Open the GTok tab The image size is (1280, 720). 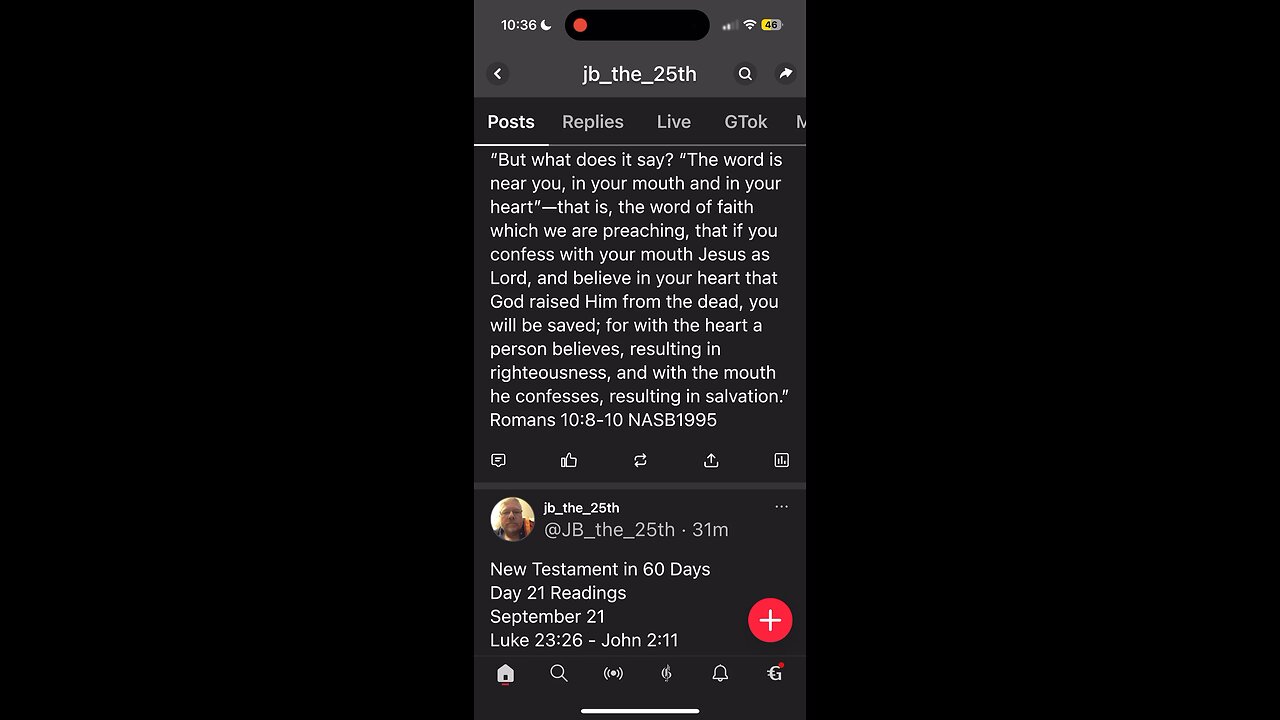745,122
